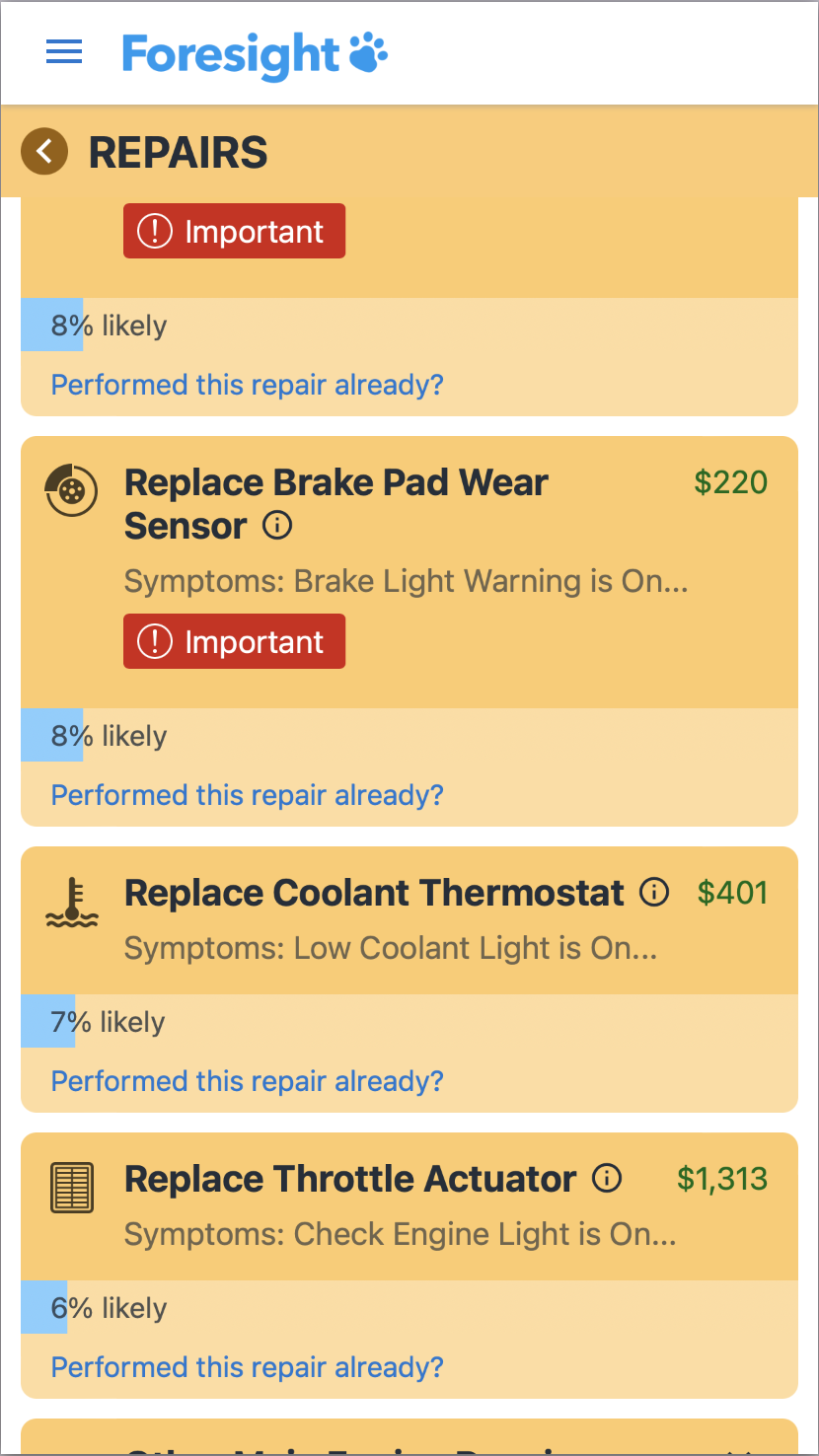
Task: Tap 'Performed this repair already?' under Brake Pad Wear Sensor
Action: pyautogui.click(x=248, y=795)
